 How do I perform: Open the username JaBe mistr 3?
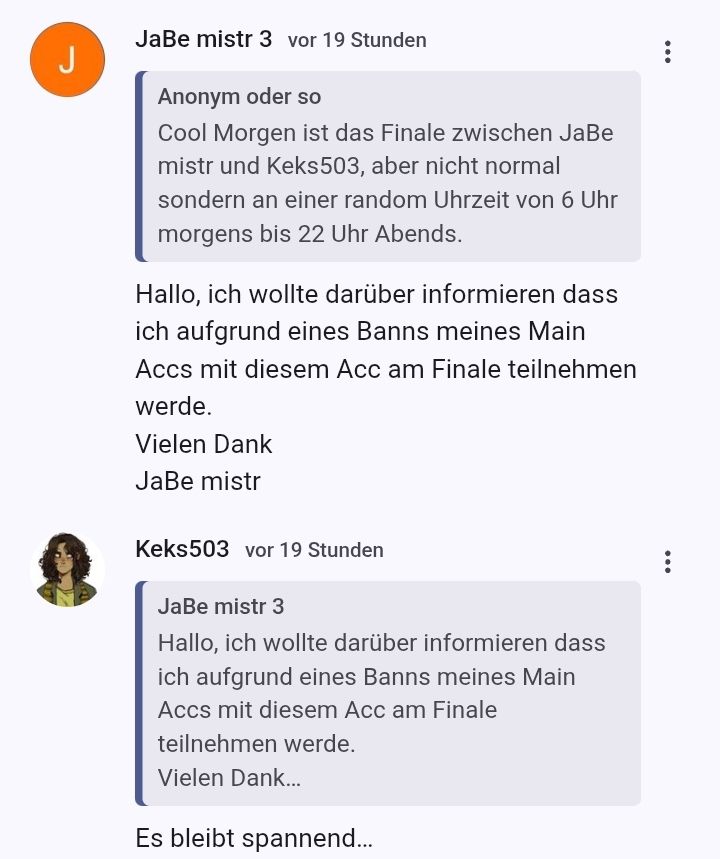[x=203, y=40]
